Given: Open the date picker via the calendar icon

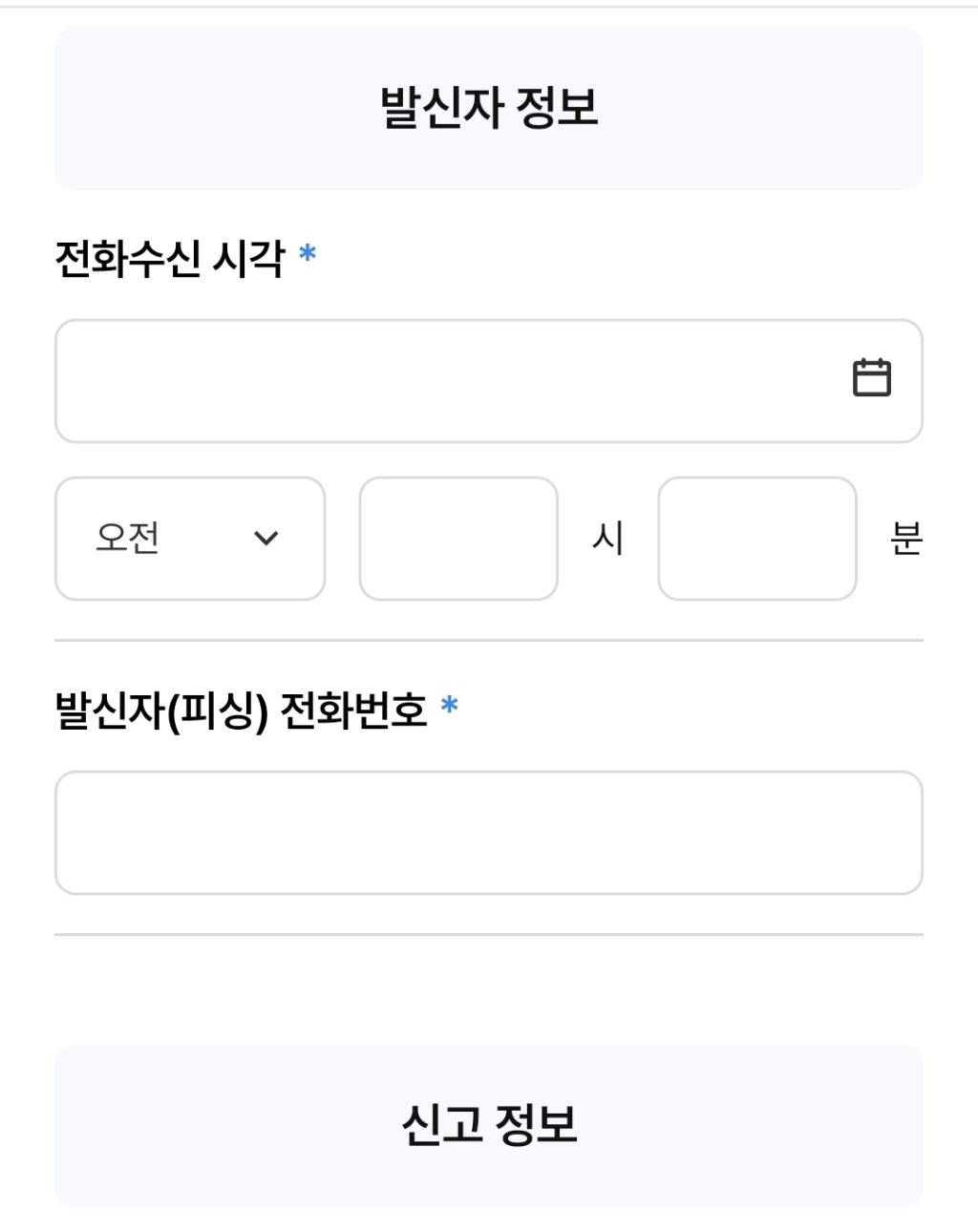Looking at the screenshot, I should (872, 379).
